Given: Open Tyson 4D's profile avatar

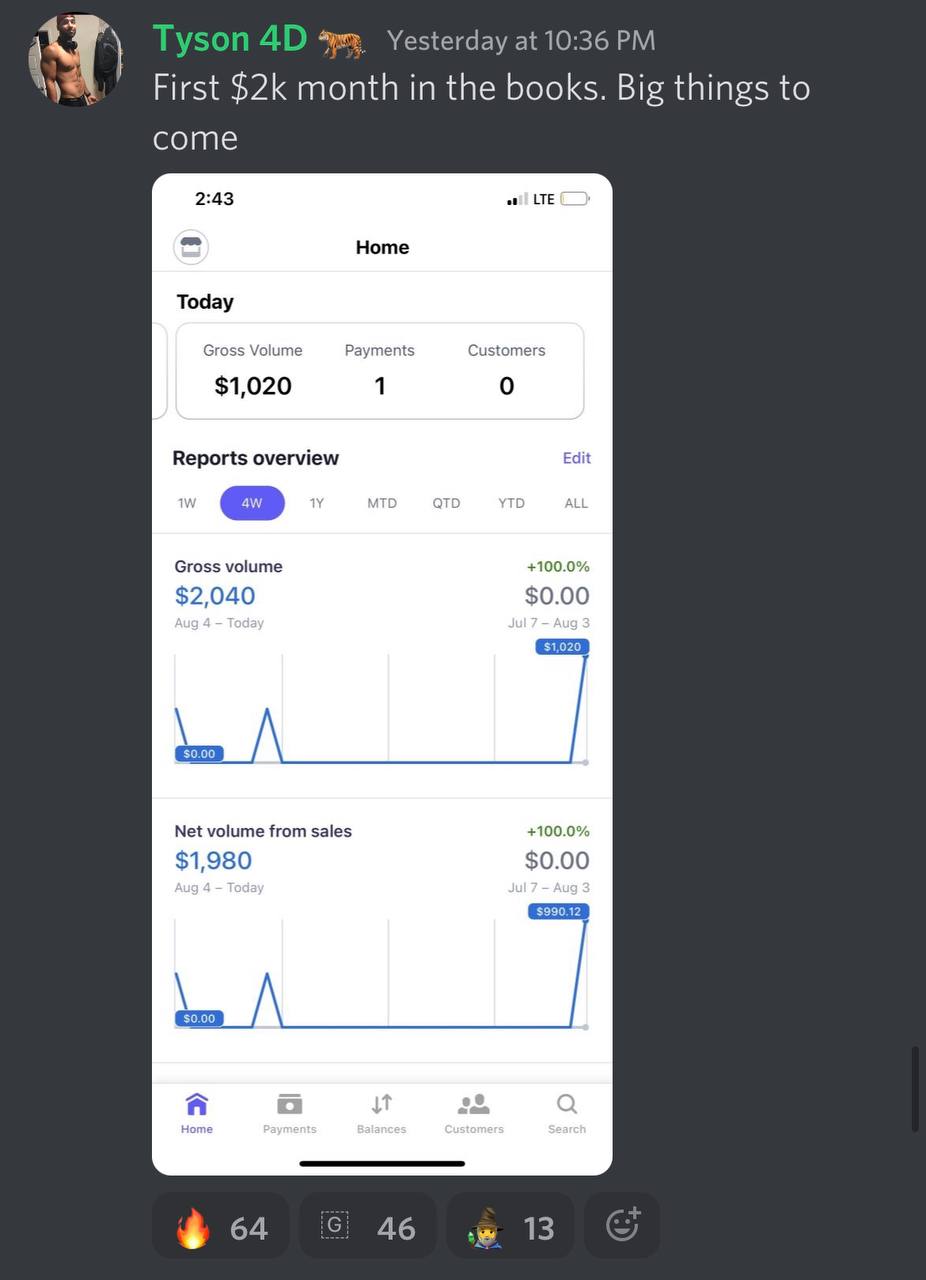Looking at the screenshot, I should 75,59.
